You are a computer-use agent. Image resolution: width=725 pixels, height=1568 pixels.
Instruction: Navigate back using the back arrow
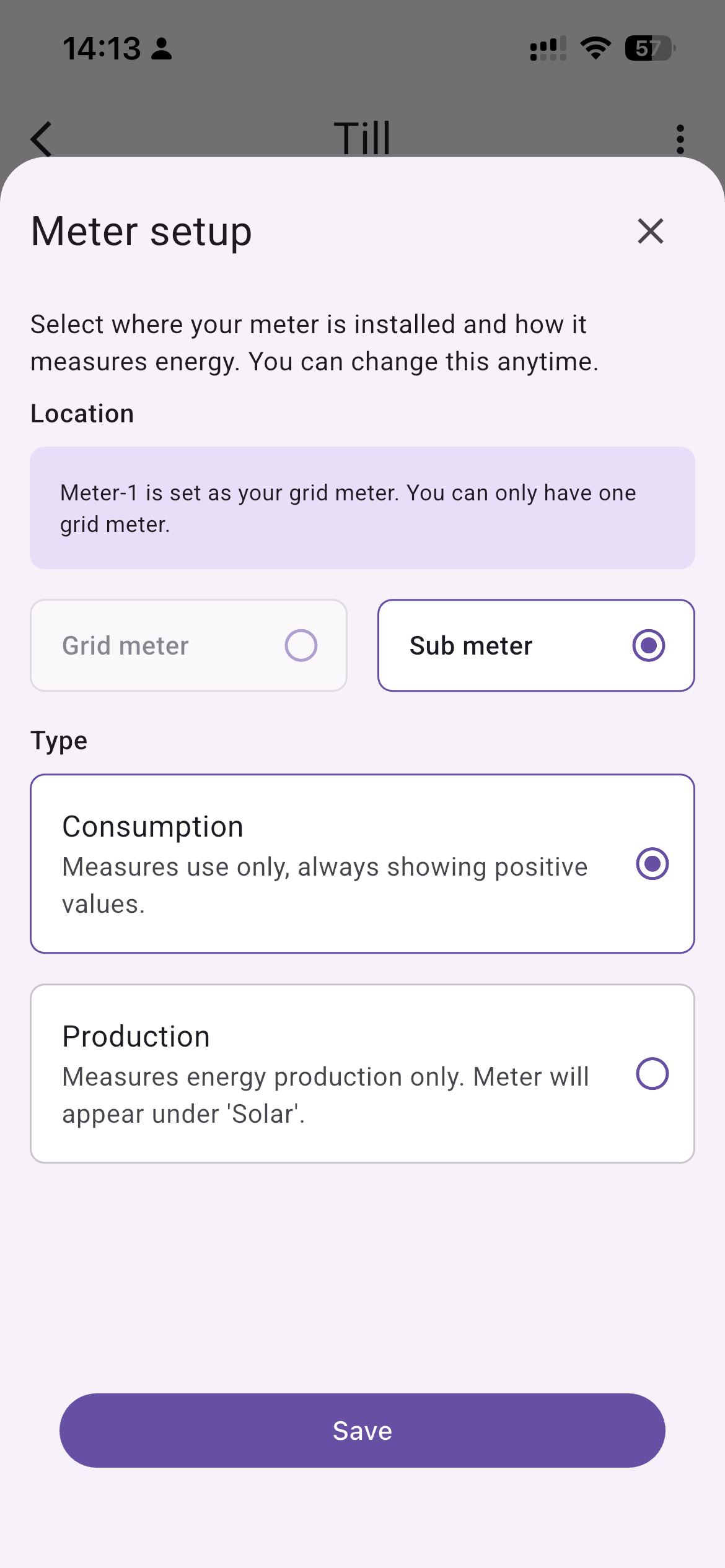[41, 137]
